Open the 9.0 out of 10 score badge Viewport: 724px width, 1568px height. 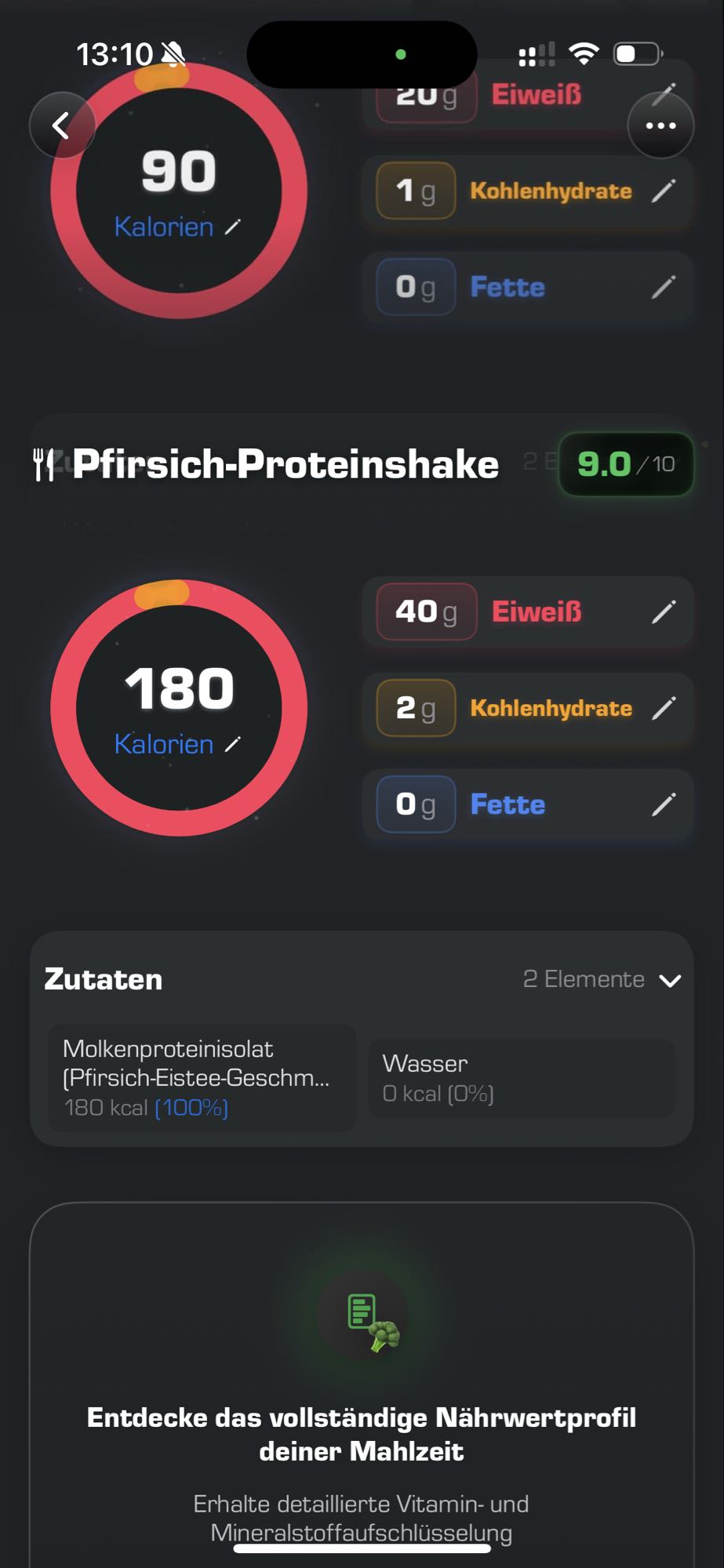coord(625,463)
